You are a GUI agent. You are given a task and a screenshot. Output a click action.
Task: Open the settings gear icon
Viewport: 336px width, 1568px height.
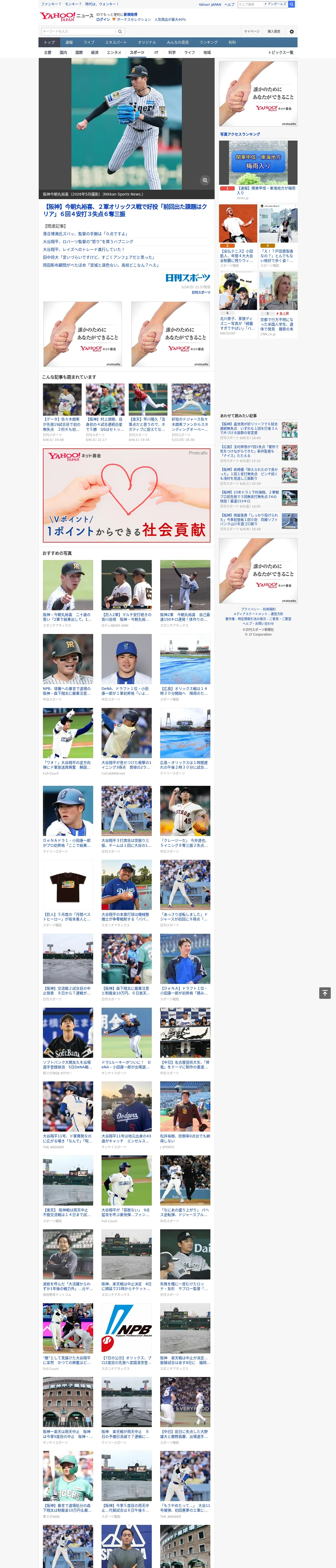point(292,32)
